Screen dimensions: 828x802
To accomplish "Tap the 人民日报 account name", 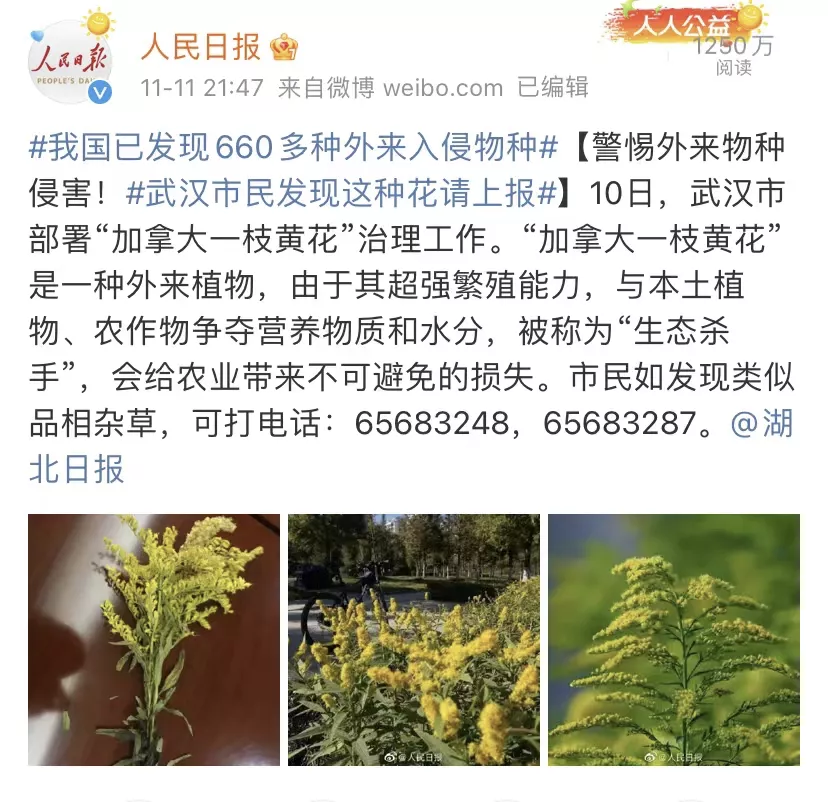I will click(201, 46).
